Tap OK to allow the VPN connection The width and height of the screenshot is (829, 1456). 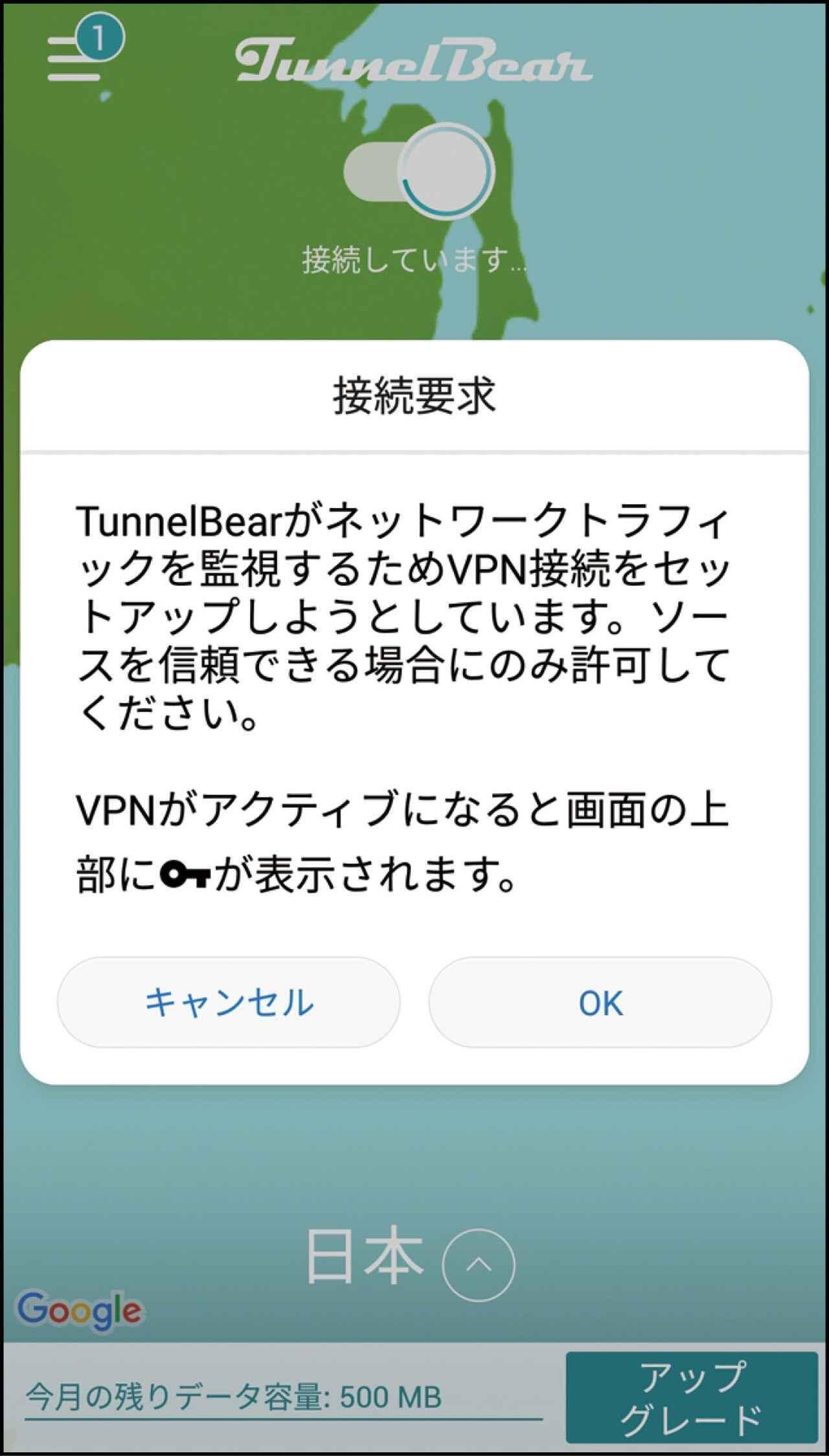point(600,1002)
